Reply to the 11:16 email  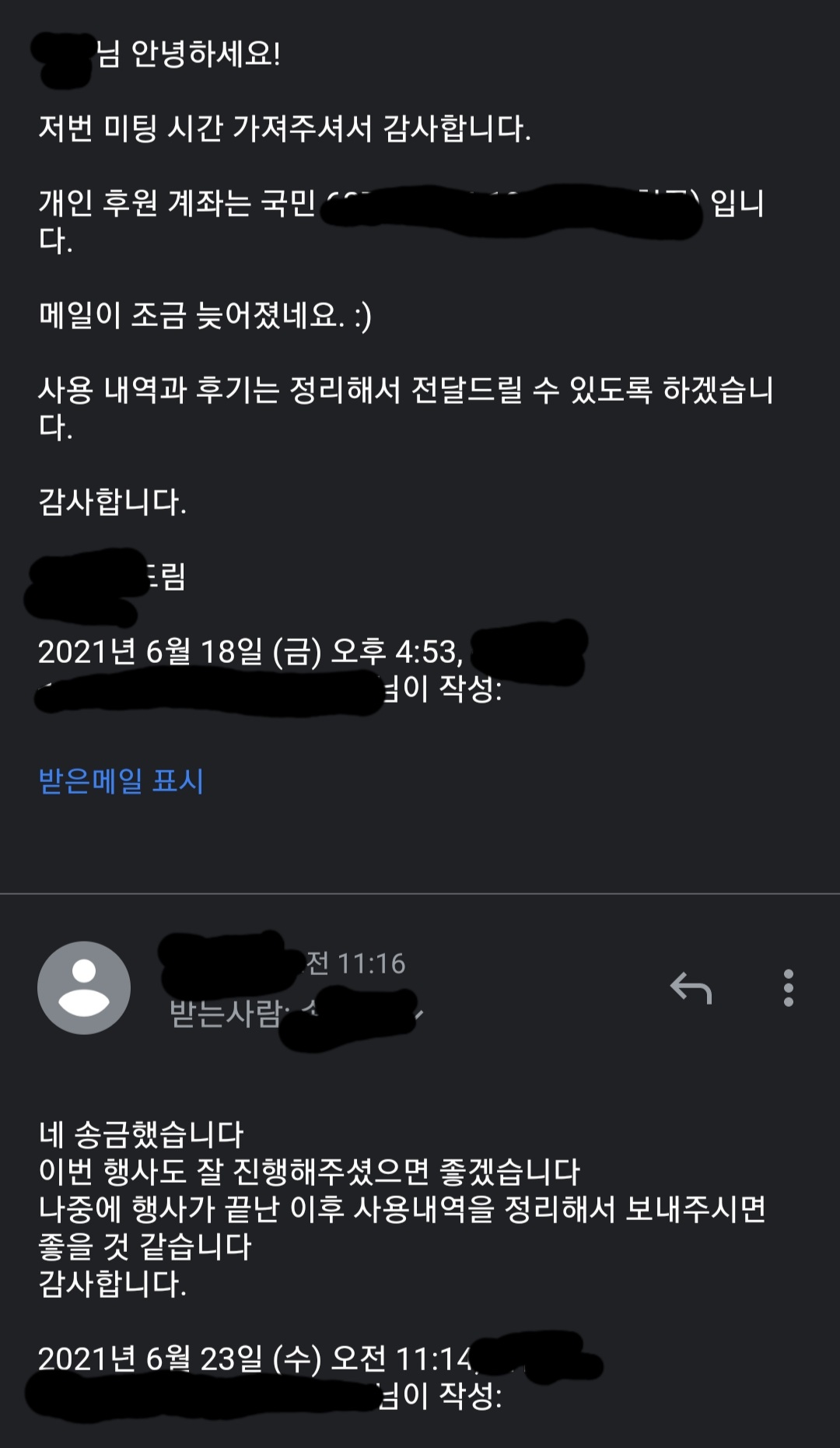click(x=691, y=988)
